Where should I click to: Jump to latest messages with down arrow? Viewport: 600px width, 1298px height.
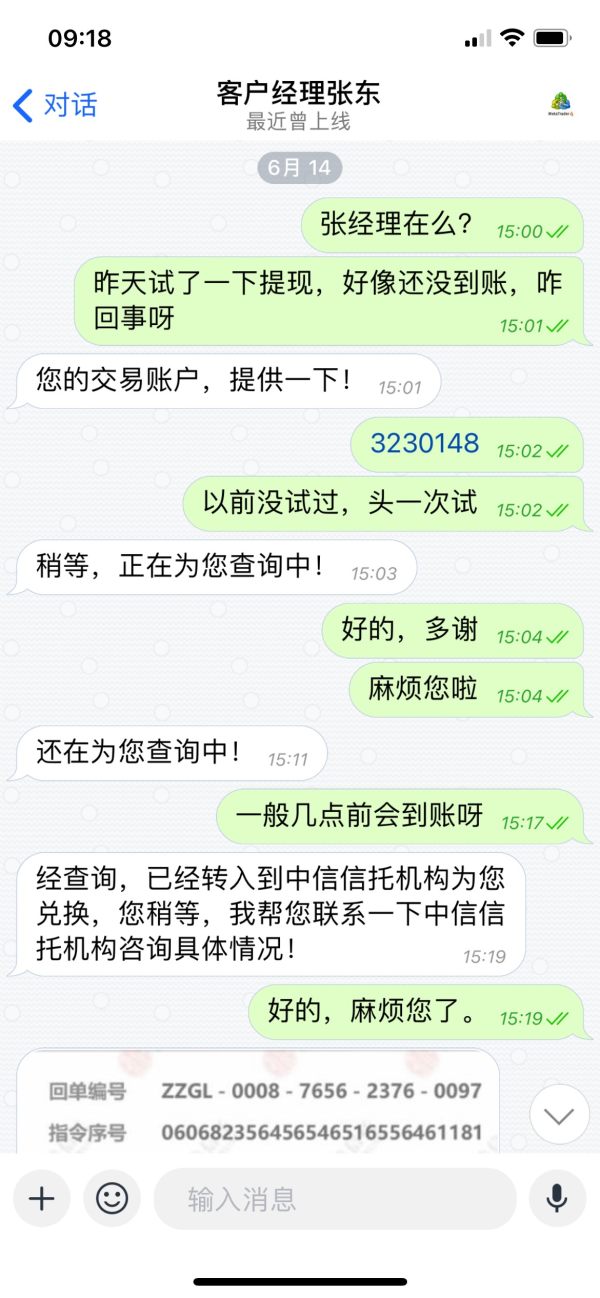point(559,1114)
